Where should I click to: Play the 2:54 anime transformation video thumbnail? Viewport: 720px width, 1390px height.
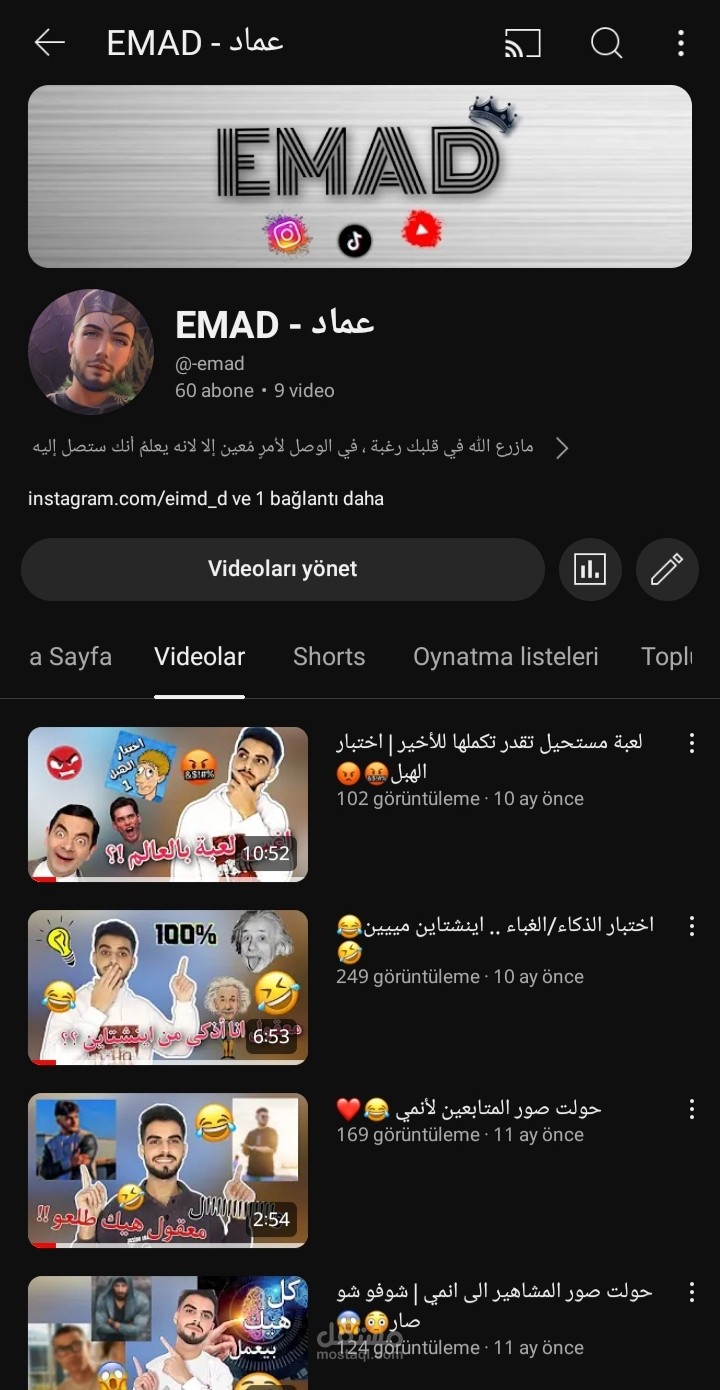click(167, 1169)
